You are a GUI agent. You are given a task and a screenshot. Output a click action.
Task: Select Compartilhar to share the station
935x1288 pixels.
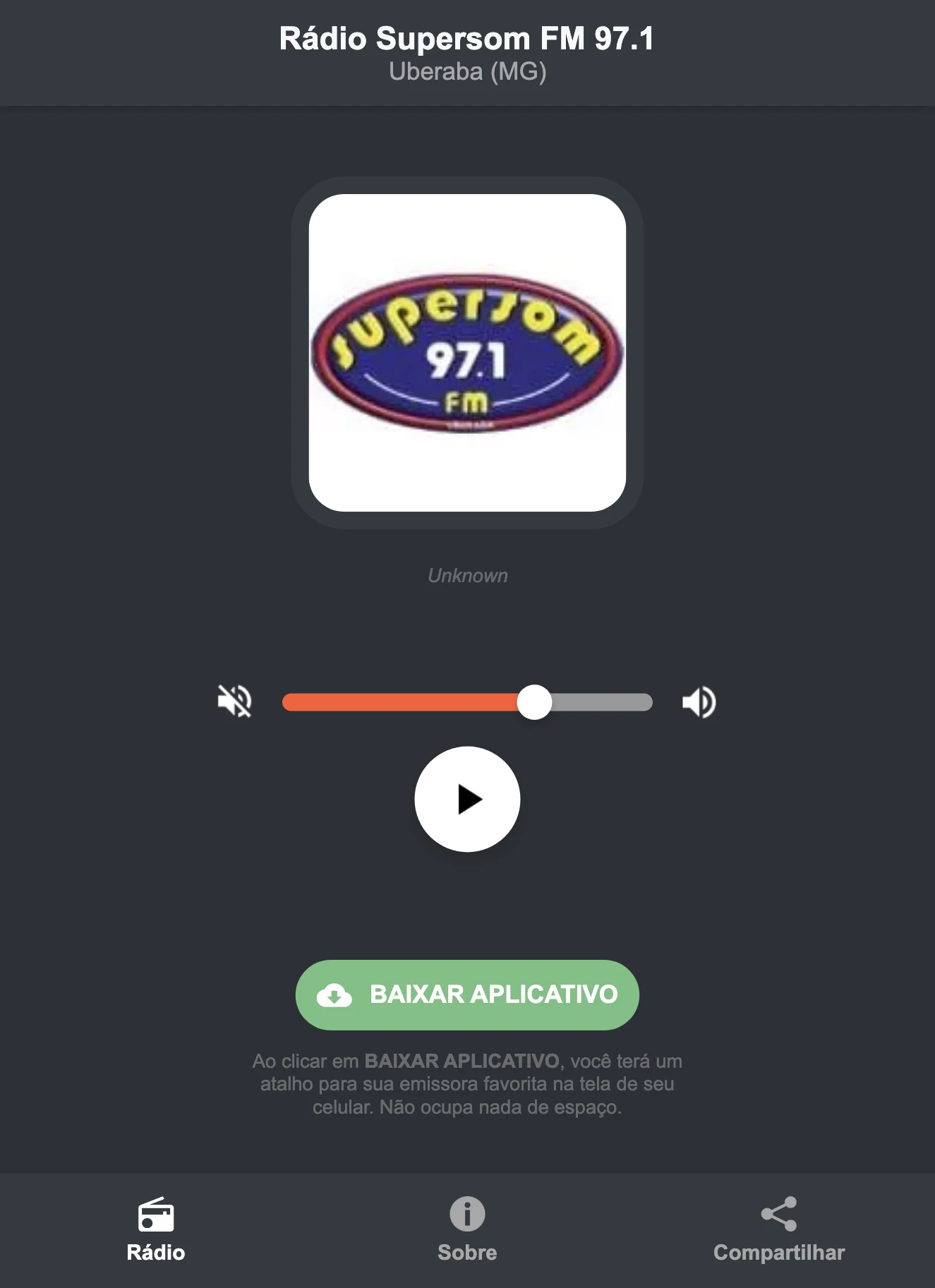[778, 1228]
